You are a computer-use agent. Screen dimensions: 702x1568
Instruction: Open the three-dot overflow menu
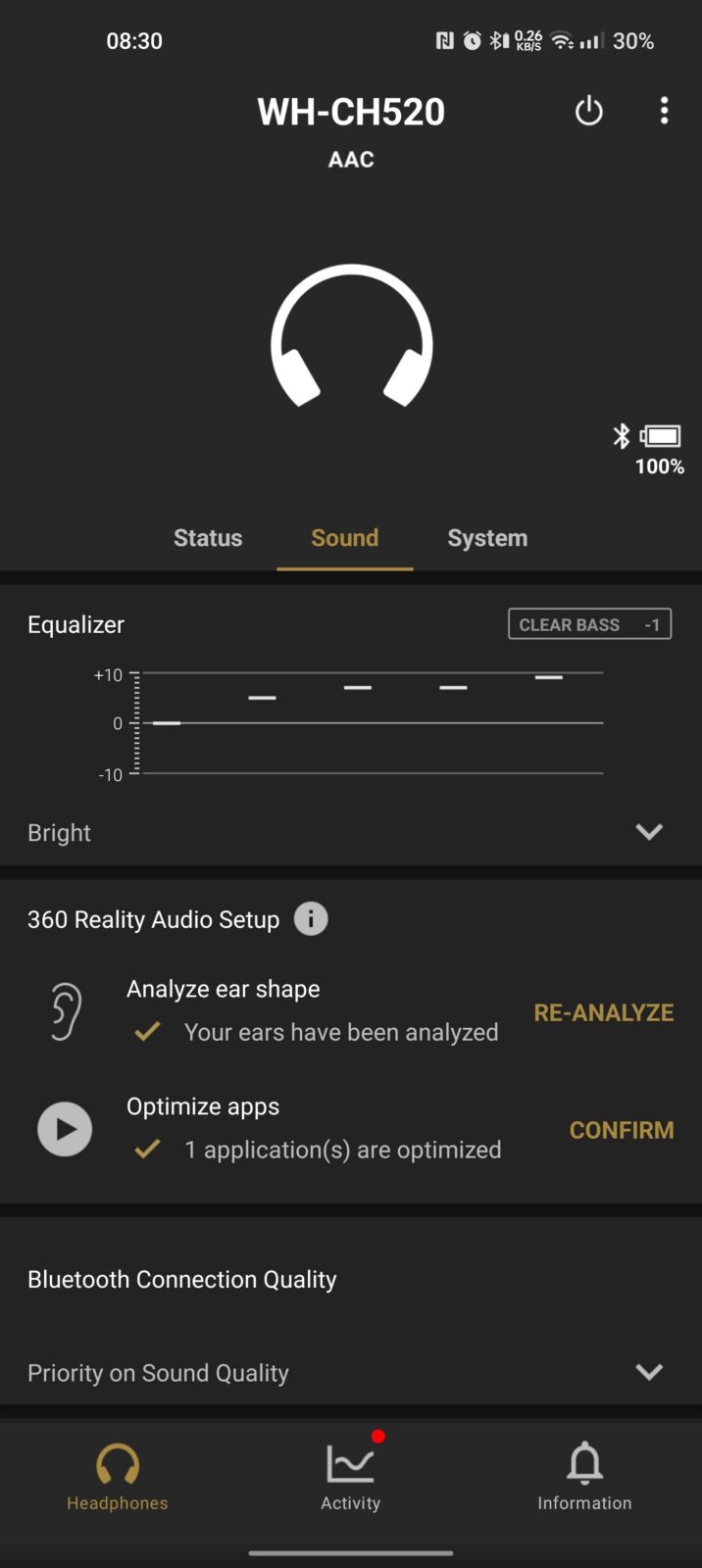pos(664,112)
